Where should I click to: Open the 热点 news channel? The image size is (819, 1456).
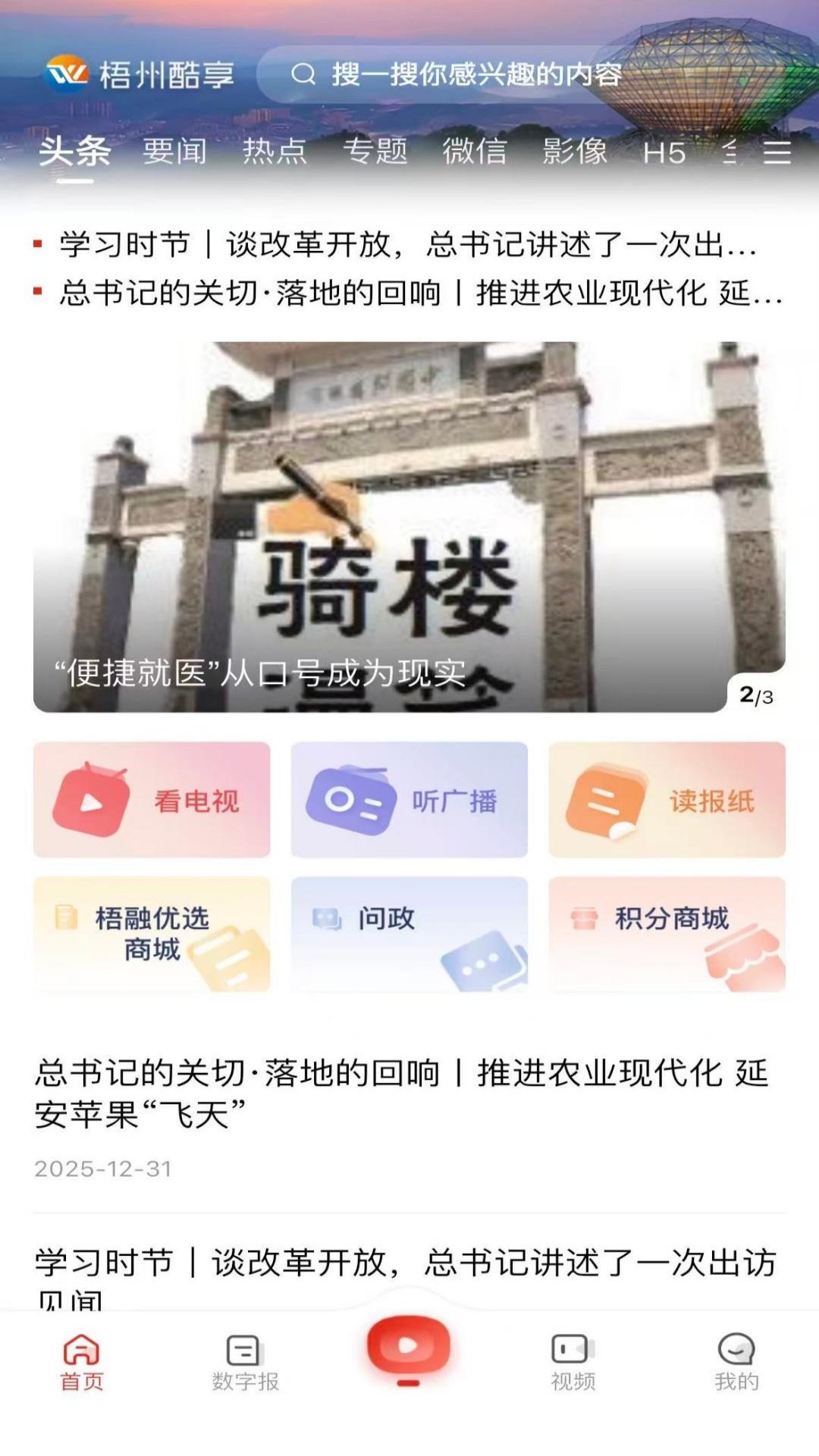(275, 152)
